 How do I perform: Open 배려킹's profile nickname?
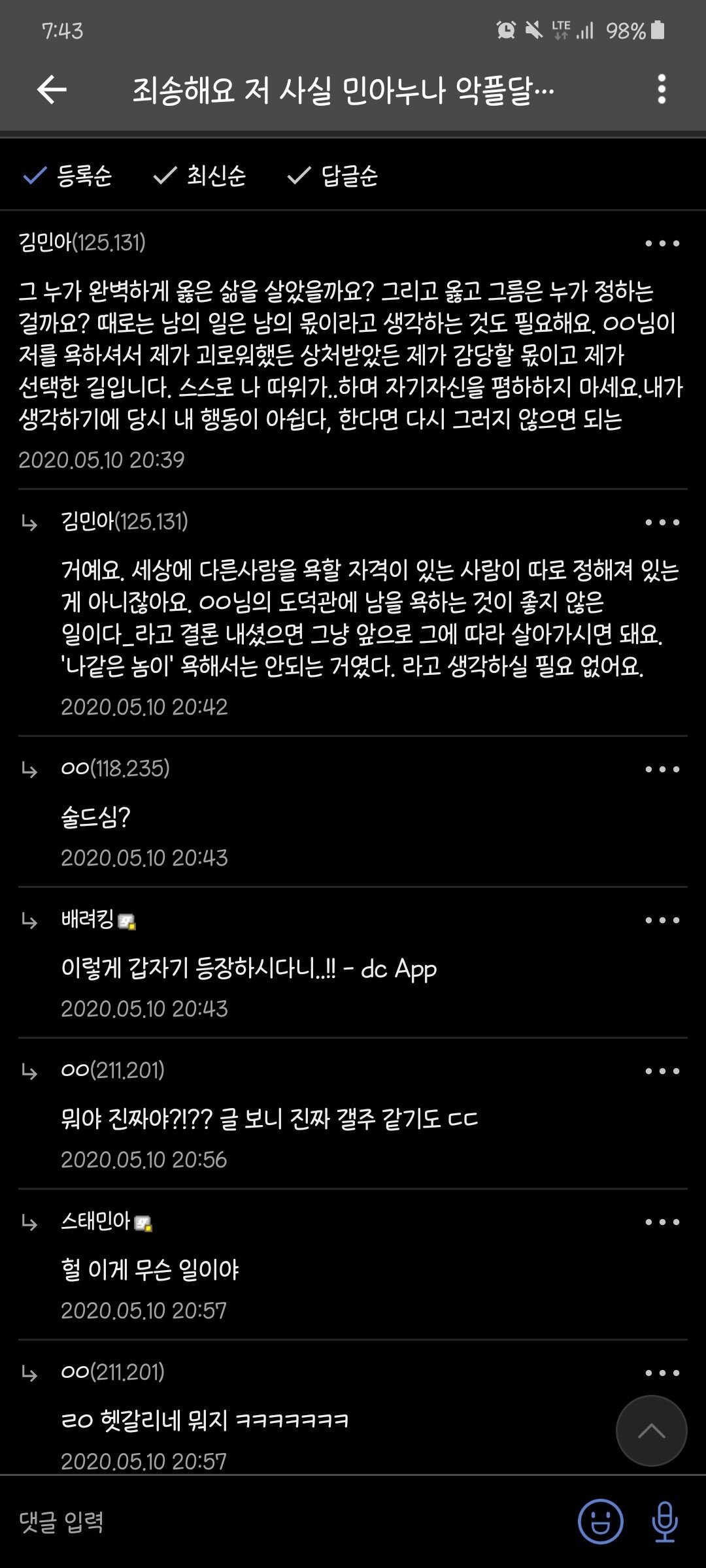88,920
